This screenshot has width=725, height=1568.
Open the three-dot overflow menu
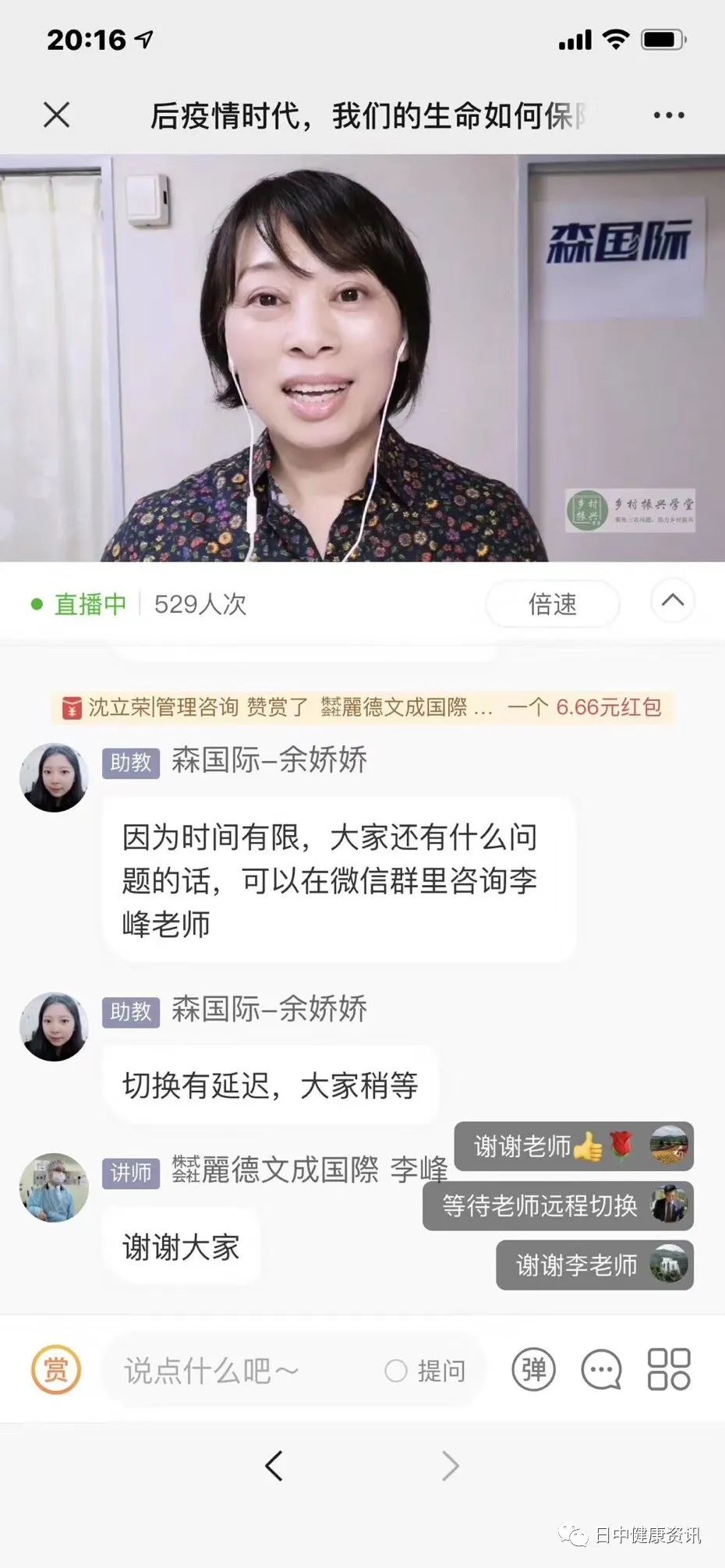668,115
